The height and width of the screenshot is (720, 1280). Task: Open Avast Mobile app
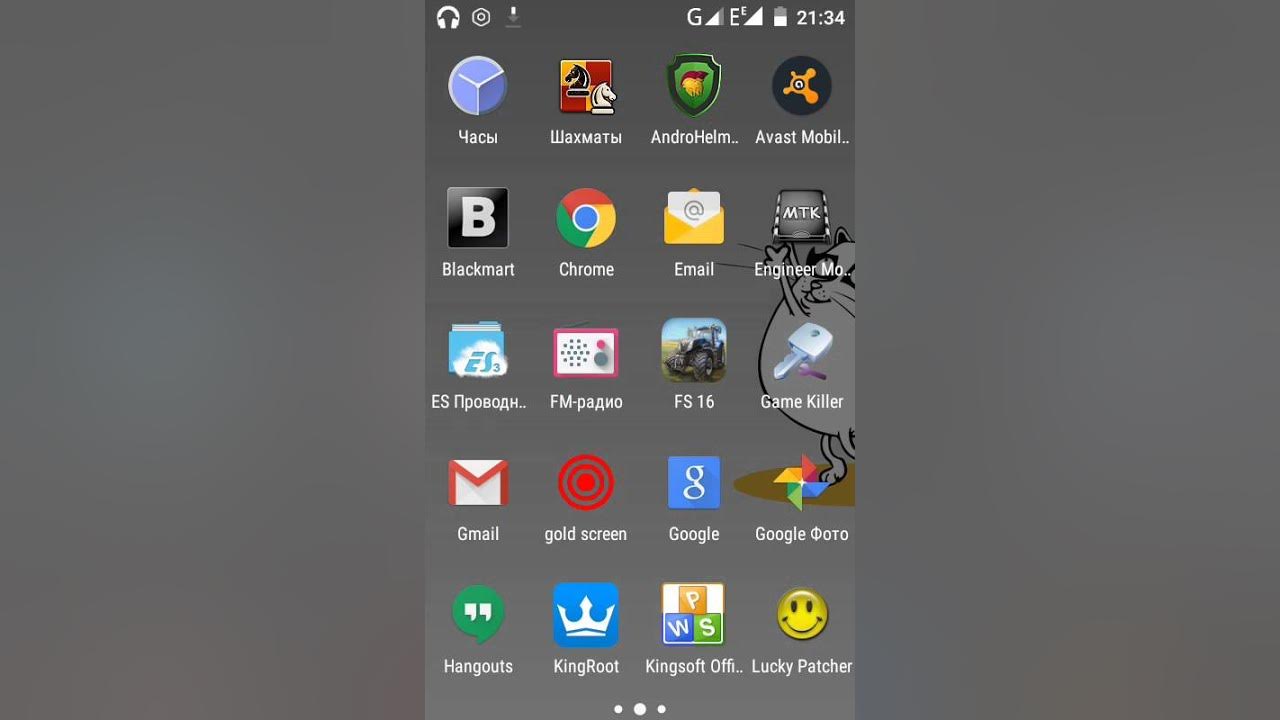point(802,86)
